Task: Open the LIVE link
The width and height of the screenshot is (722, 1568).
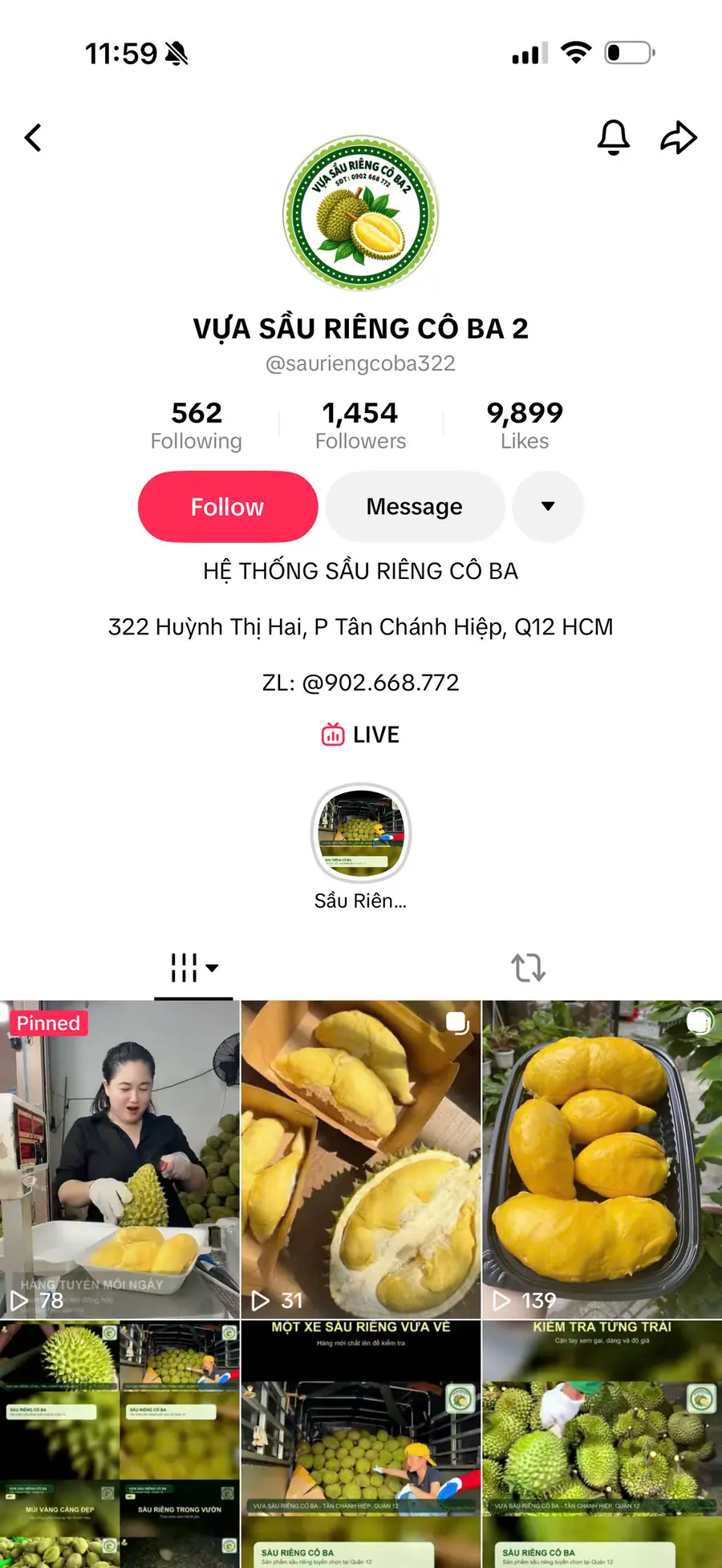Action: 360,735
